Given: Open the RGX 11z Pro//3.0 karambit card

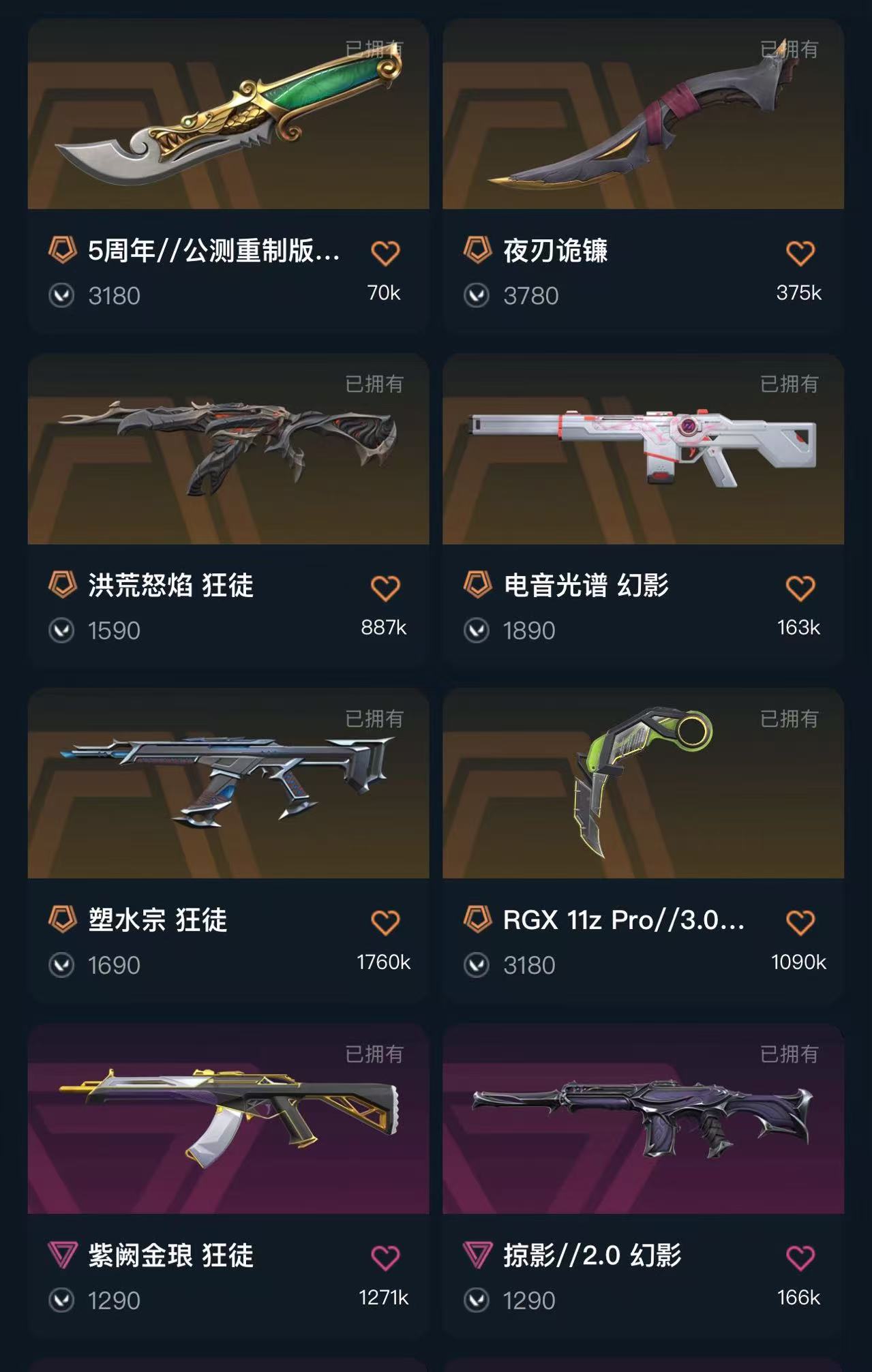Looking at the screenshot, I should [643, 844].
